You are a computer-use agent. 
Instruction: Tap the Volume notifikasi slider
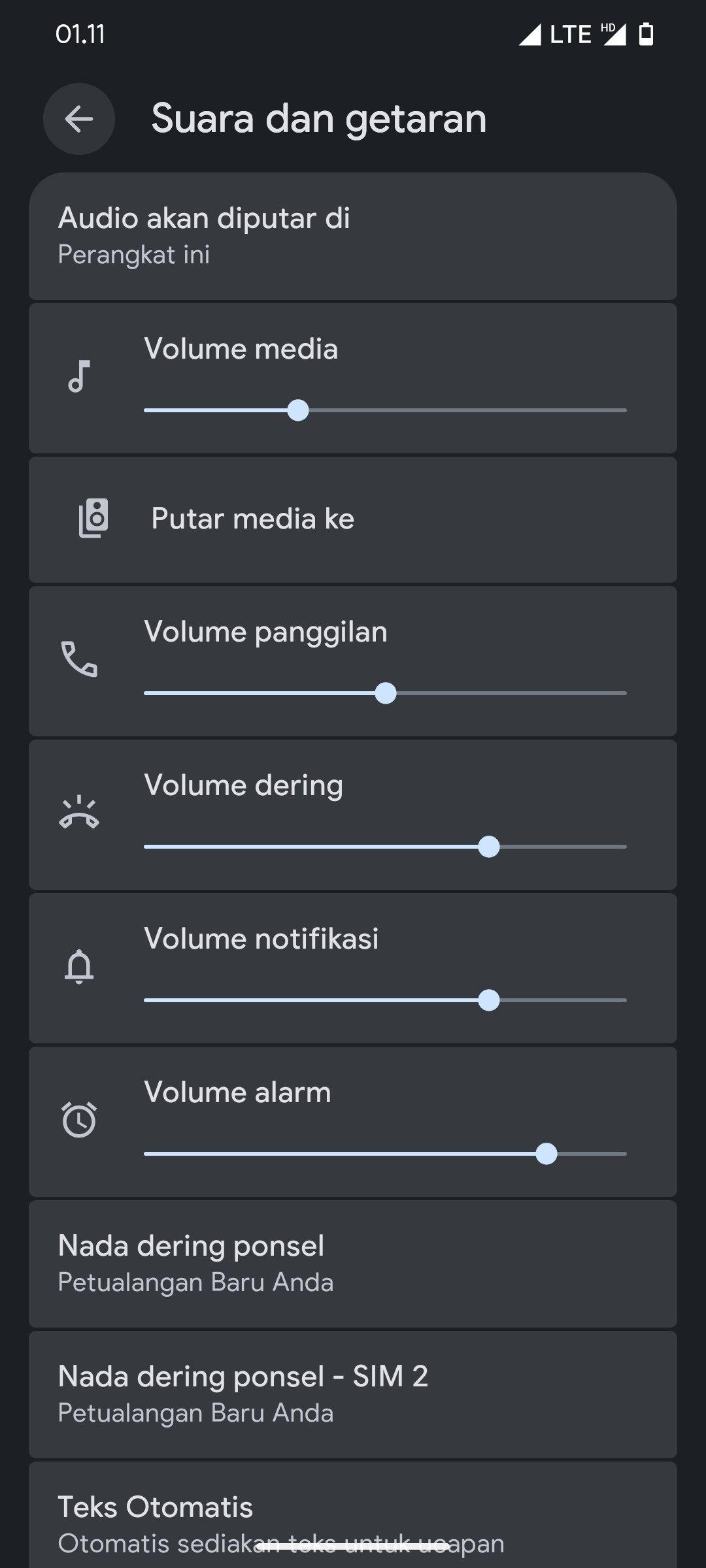[x=385, y=1000]
